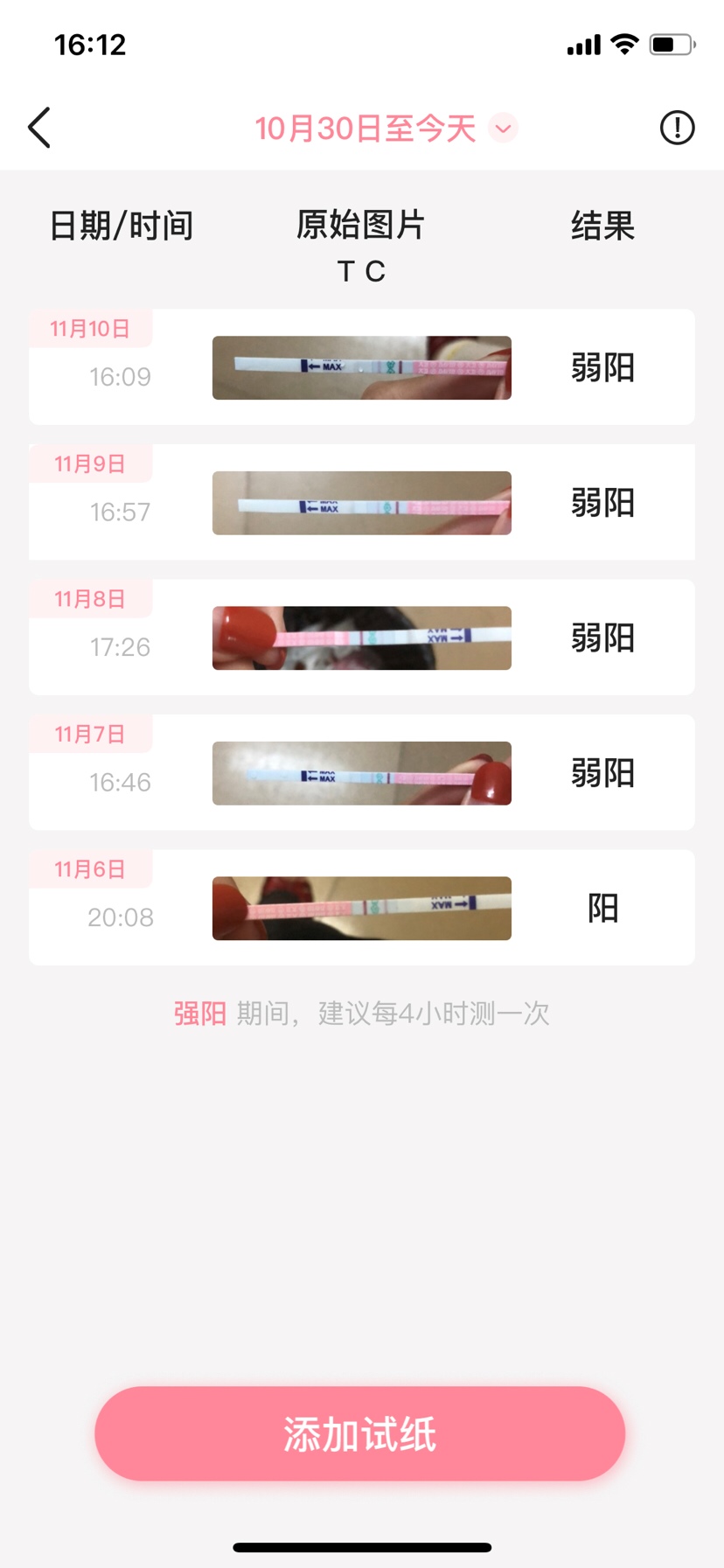Open the 11月6日 20:08 test record

pos(361,909)
